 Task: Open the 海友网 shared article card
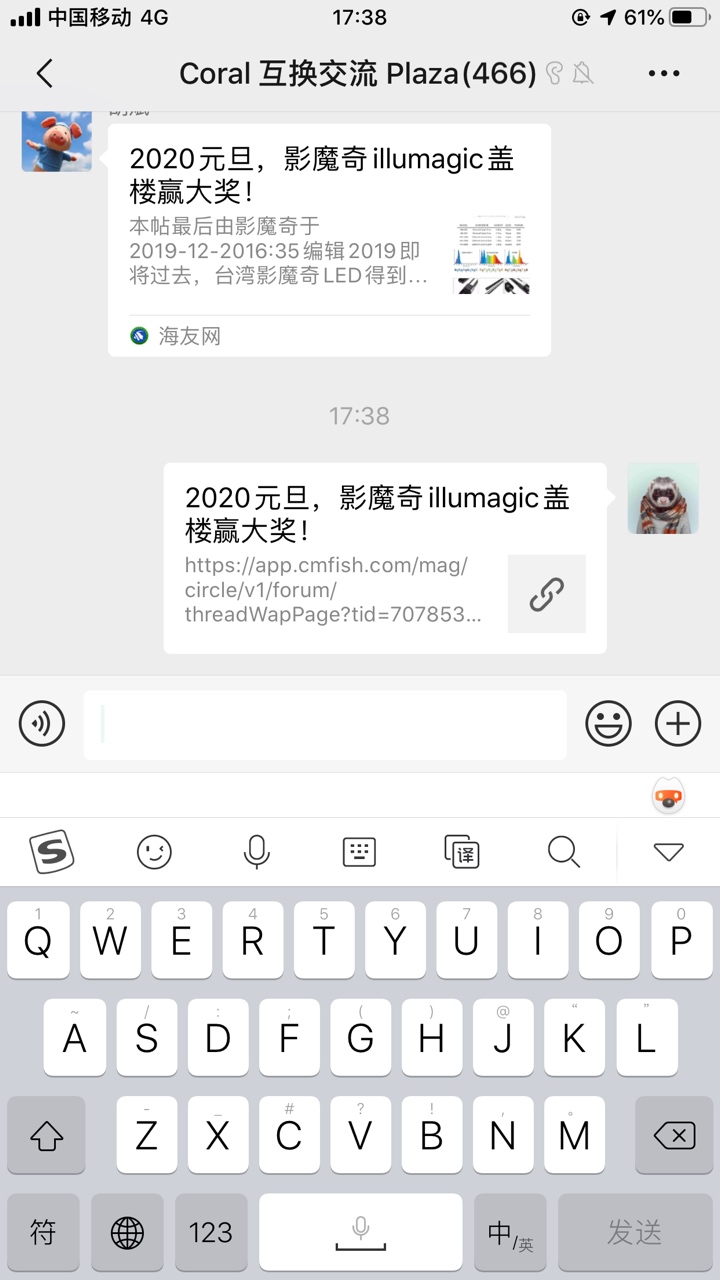pos(329,240)
